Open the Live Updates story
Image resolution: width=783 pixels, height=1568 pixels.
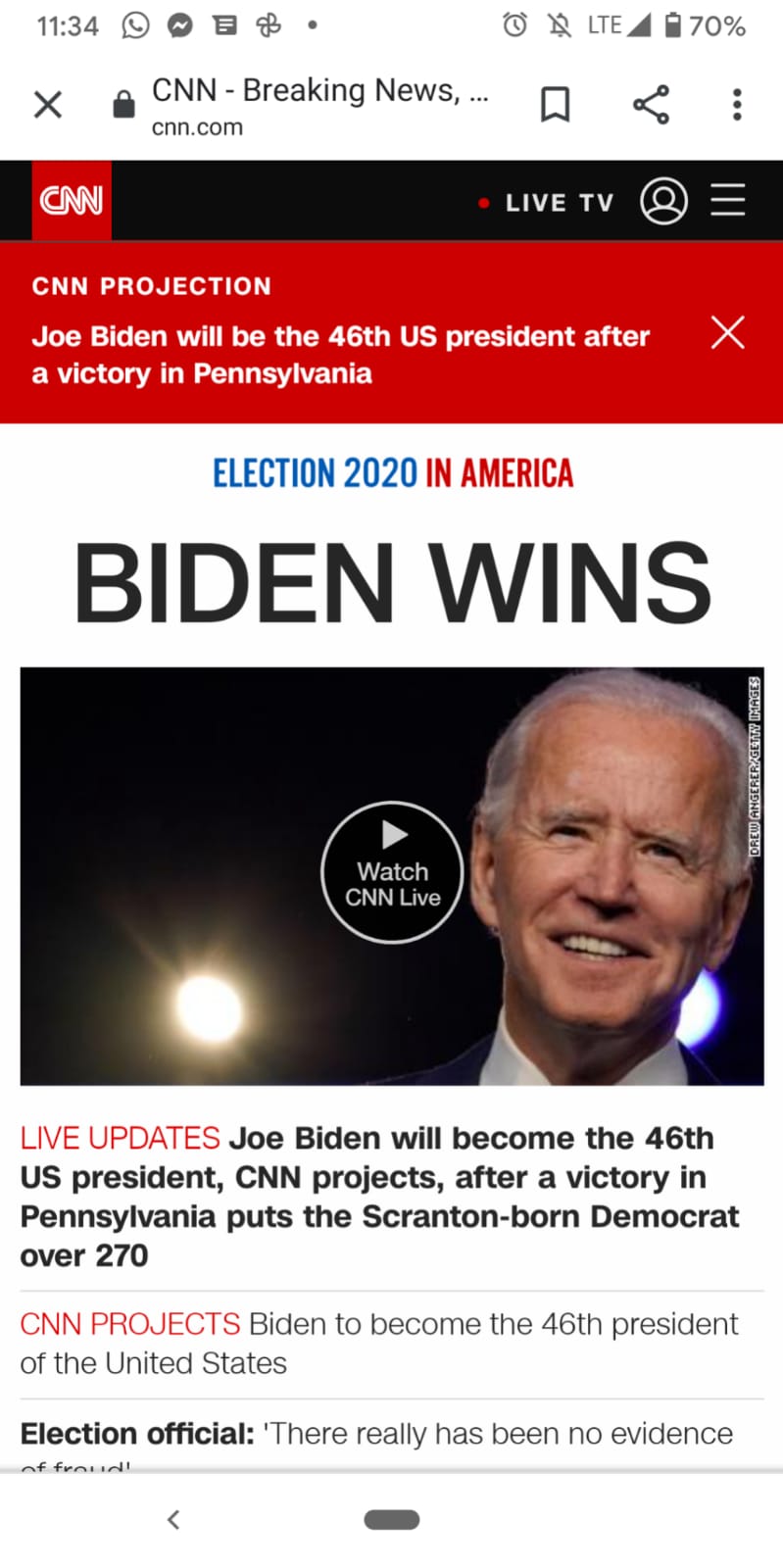point(380,1197)
